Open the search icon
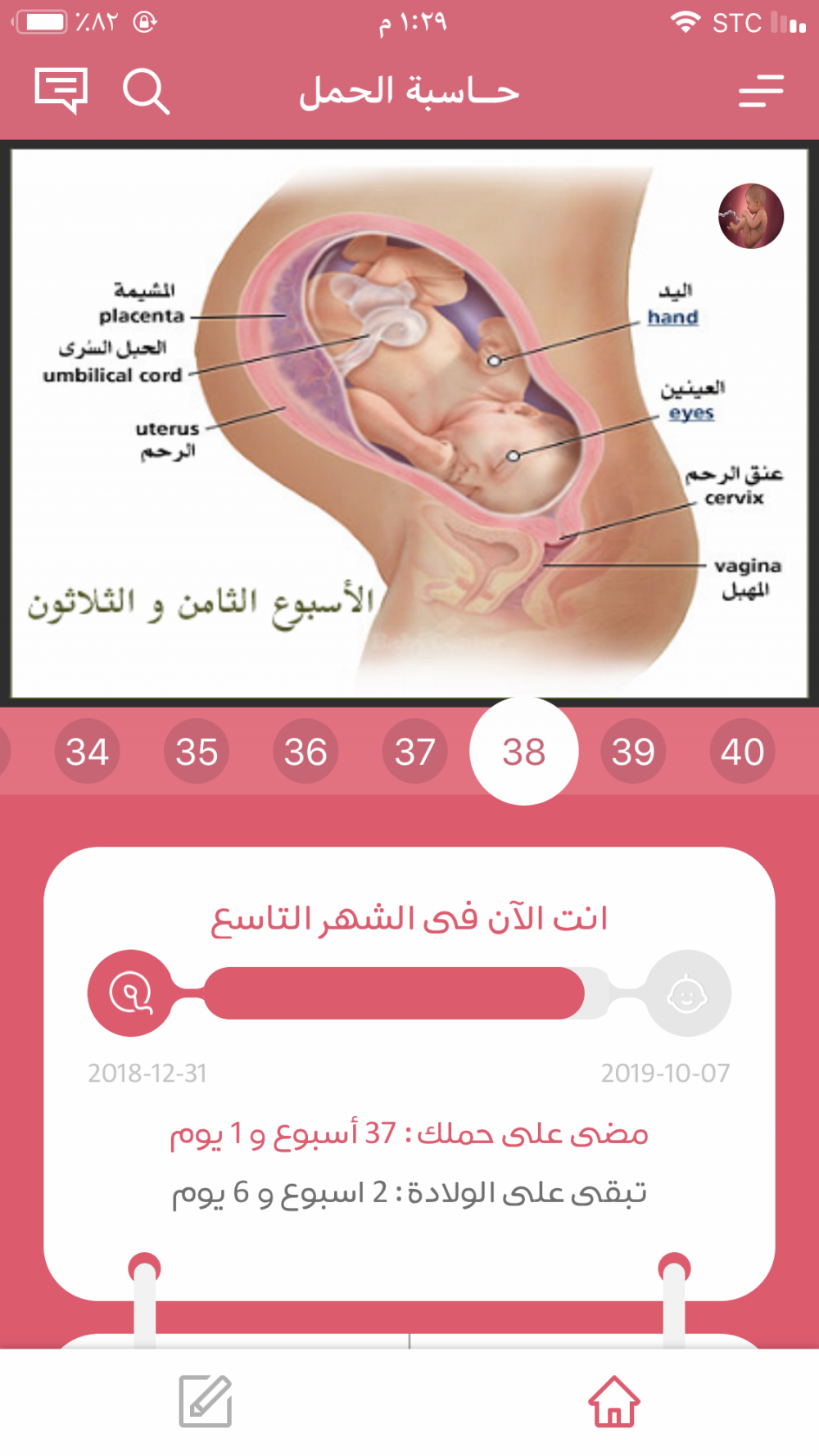This screenshot has width=819, height=1456. [x=146, y=91]
